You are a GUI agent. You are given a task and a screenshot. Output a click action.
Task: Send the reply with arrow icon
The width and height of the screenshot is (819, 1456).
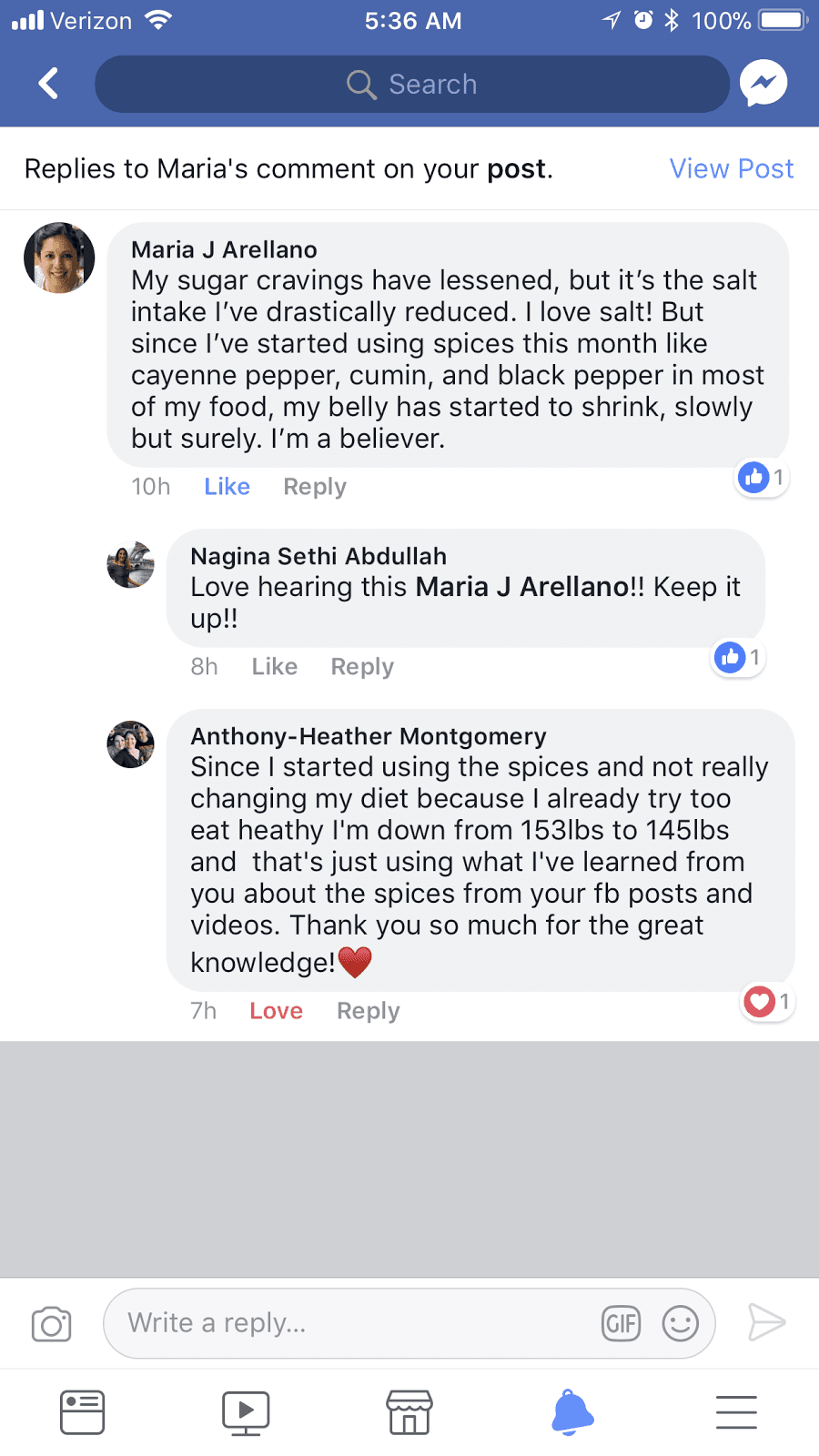click(766, 1322)
